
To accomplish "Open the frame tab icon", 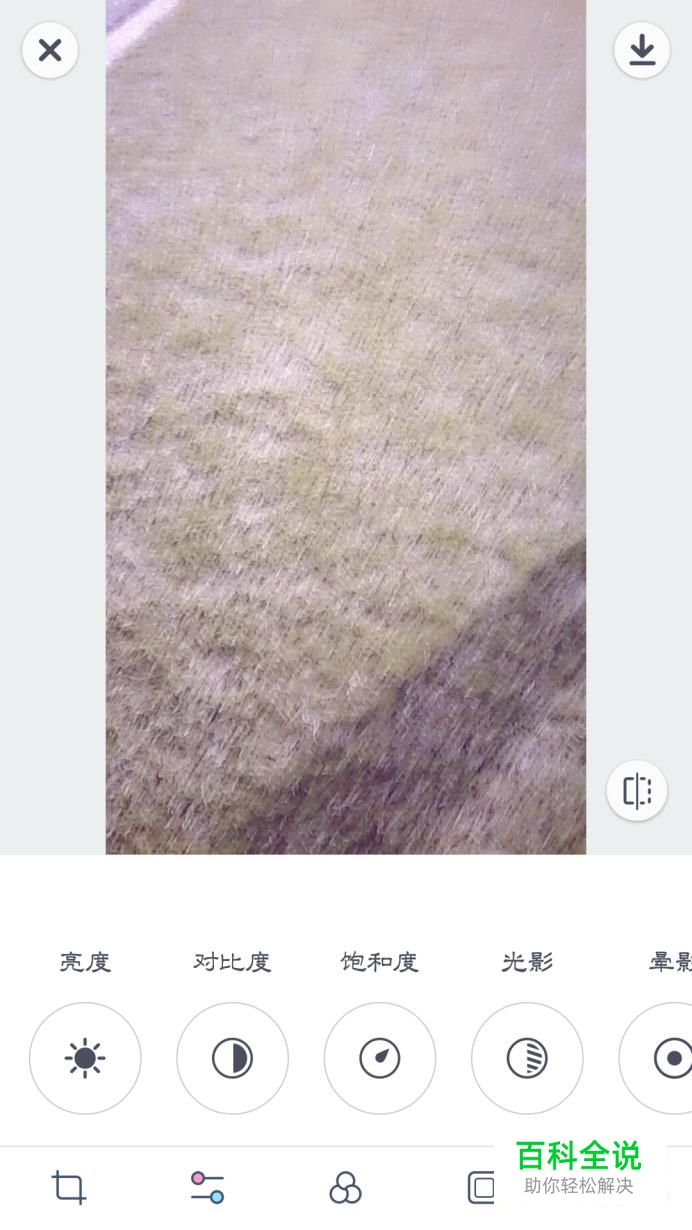I will coord(482,1187).
